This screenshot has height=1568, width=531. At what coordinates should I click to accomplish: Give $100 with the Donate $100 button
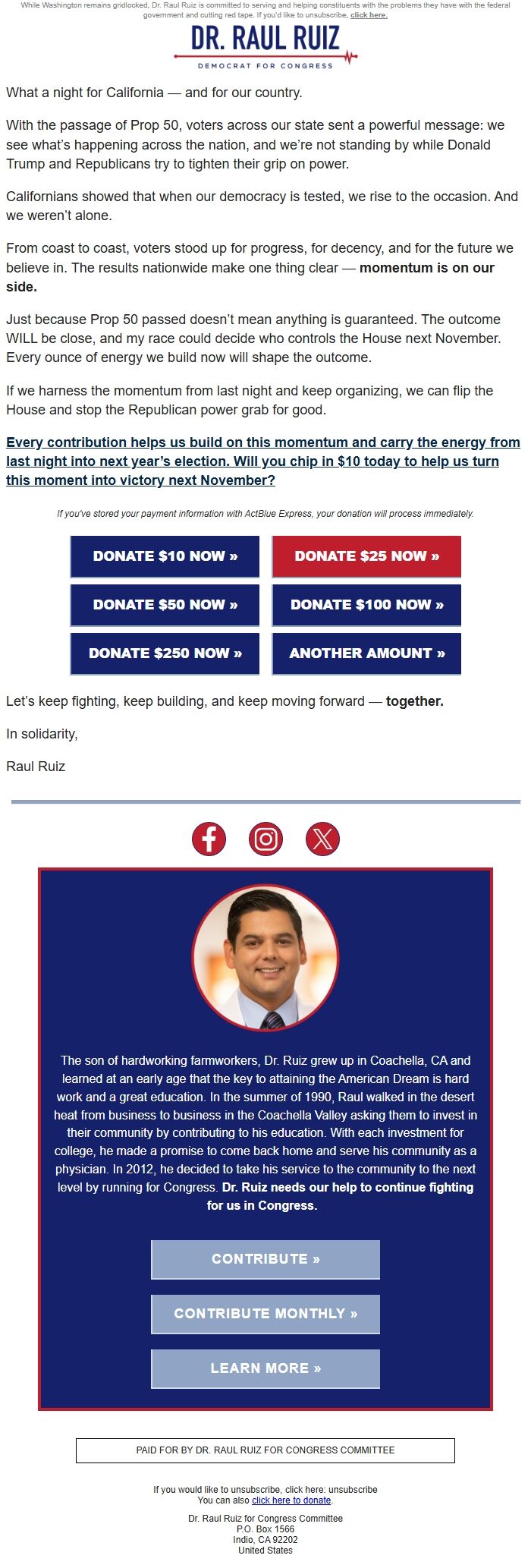coord(366,605)
